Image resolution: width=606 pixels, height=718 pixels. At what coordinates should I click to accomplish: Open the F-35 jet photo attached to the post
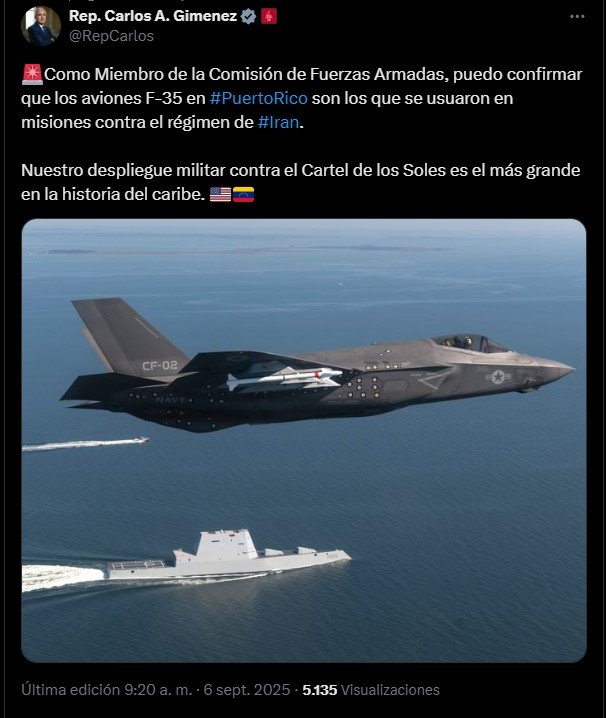(x=303, y=440)
